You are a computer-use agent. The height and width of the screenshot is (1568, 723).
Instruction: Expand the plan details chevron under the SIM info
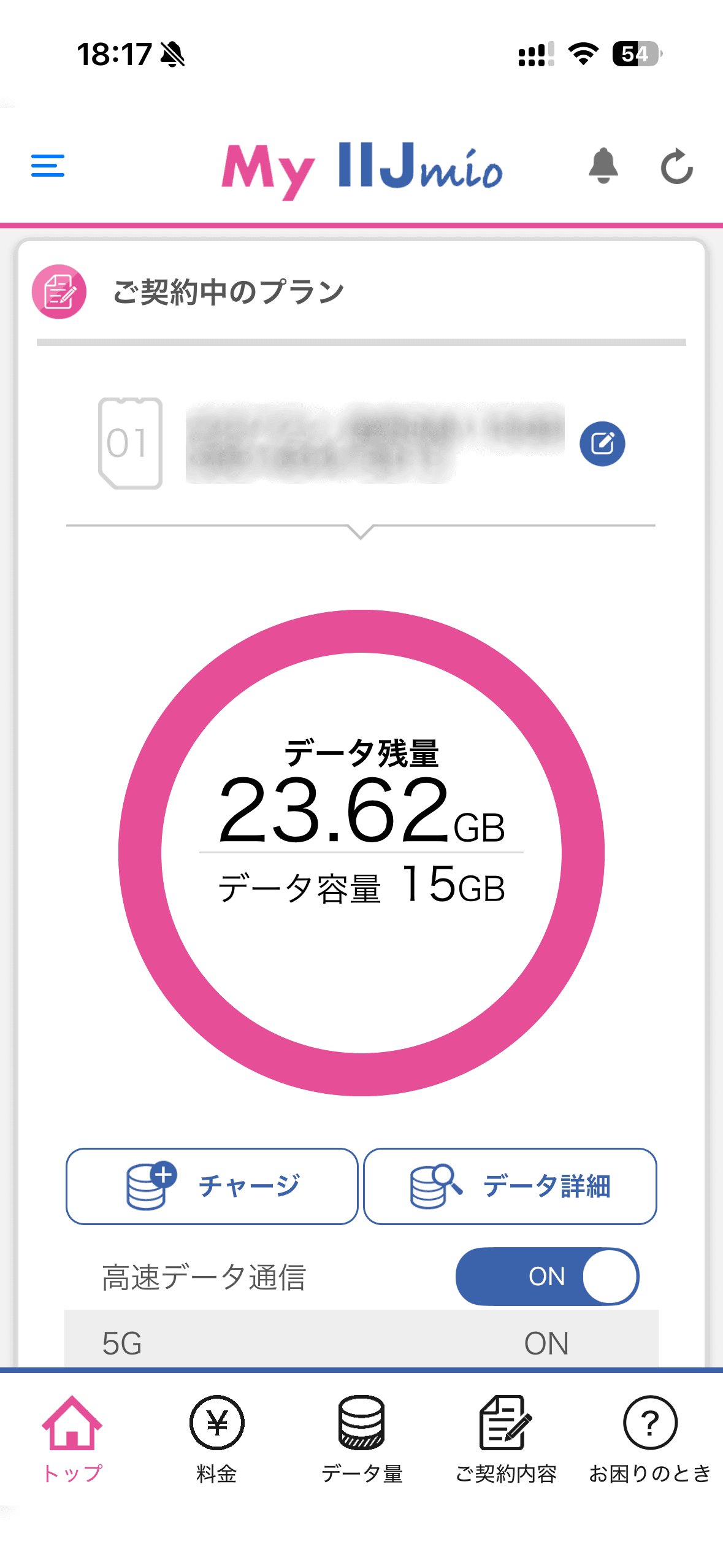click(361, 530)
